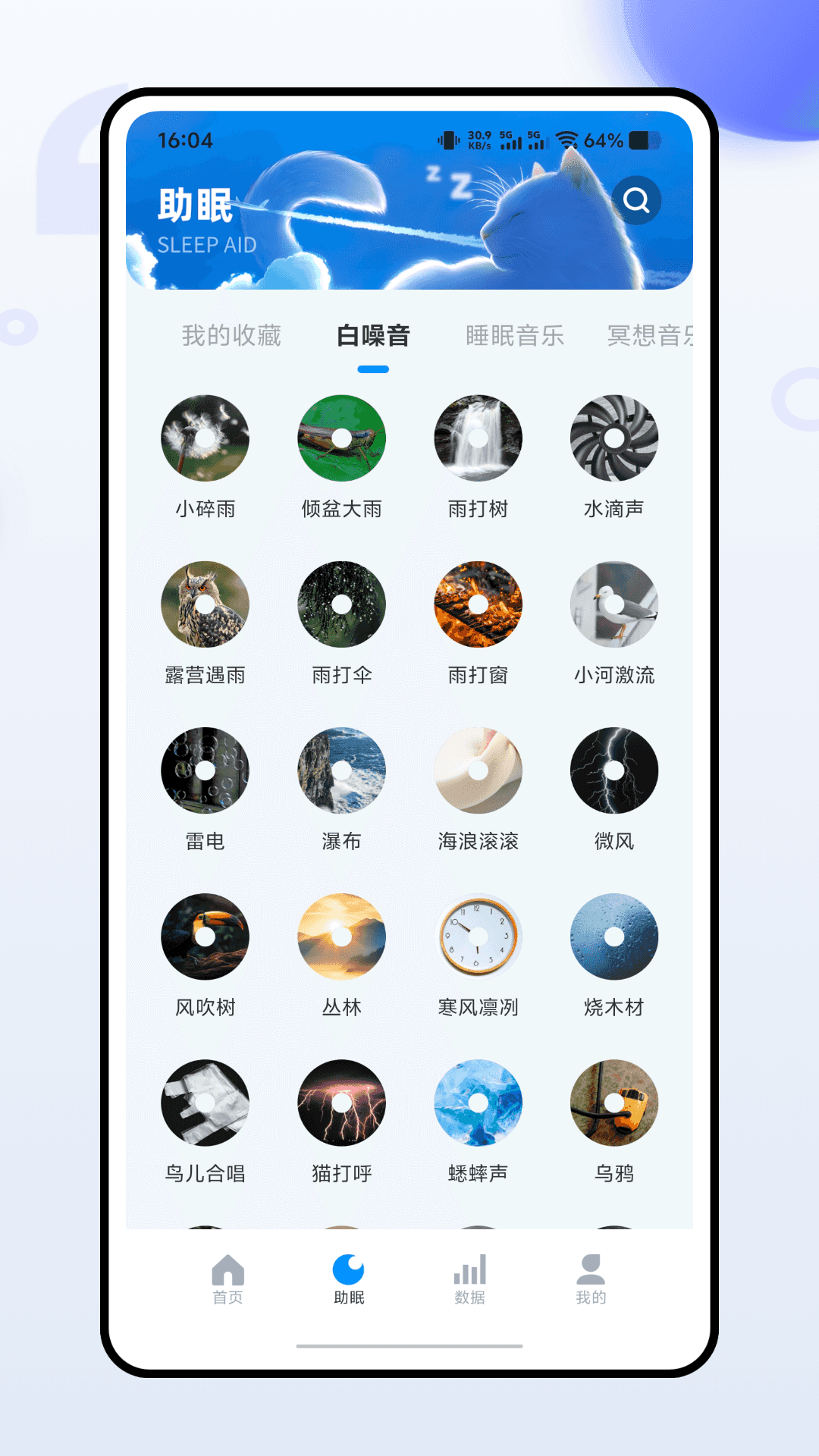Switch to the 我的收藏 tab

231,335
